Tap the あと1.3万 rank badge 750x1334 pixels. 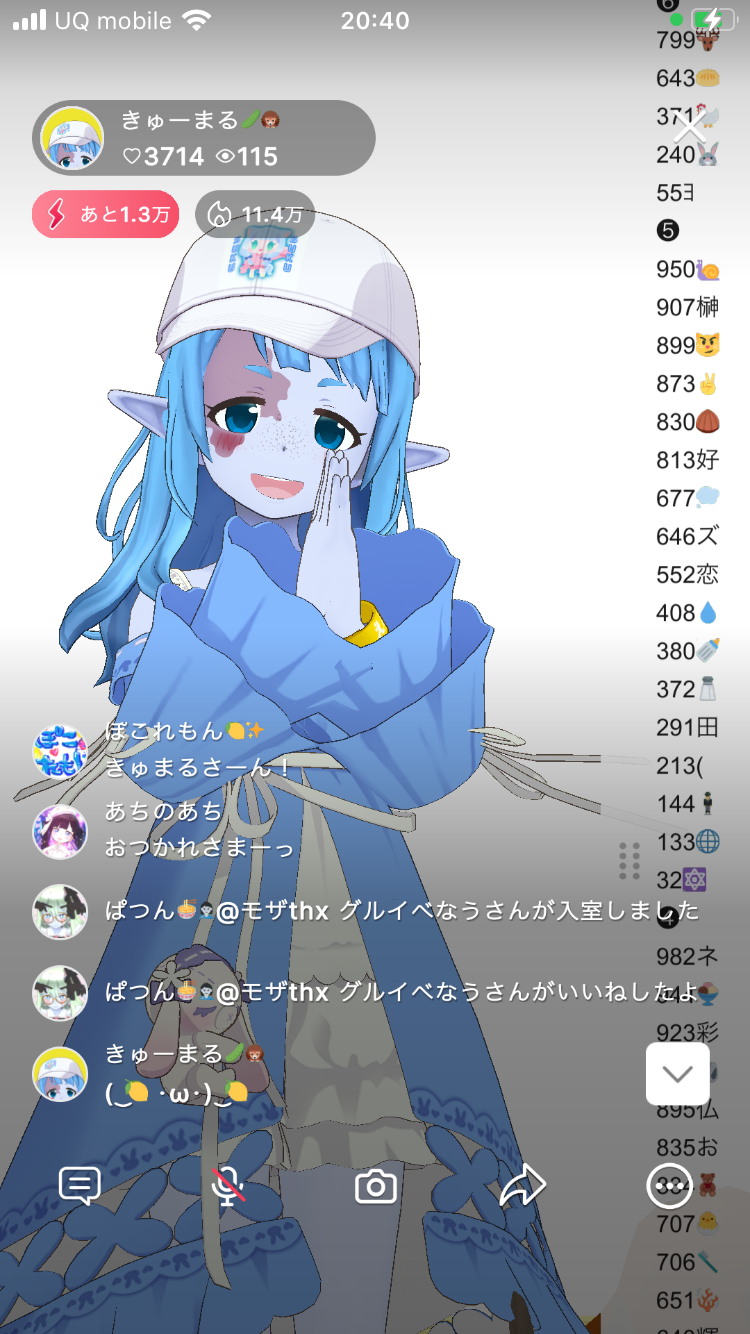tap(105, 214)
